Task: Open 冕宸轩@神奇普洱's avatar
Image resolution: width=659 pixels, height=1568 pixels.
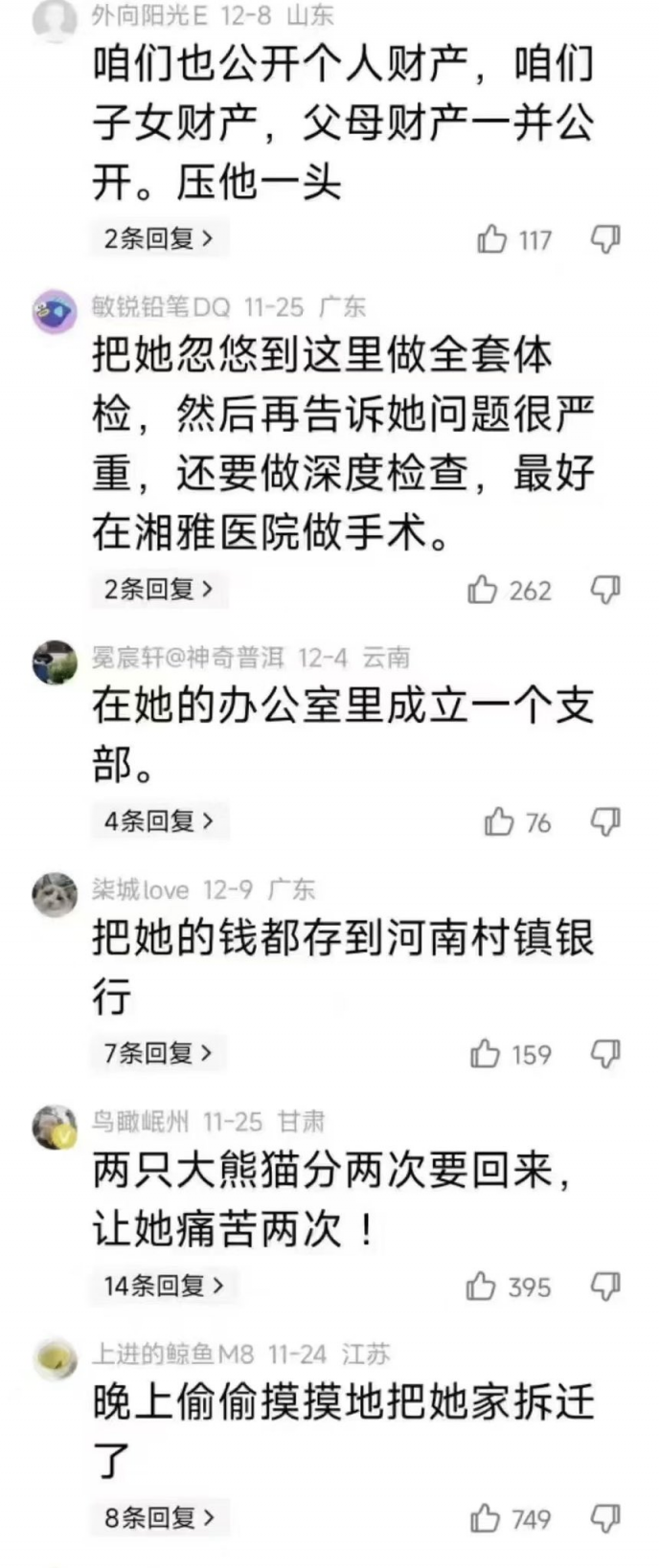Action: point(55,661)
